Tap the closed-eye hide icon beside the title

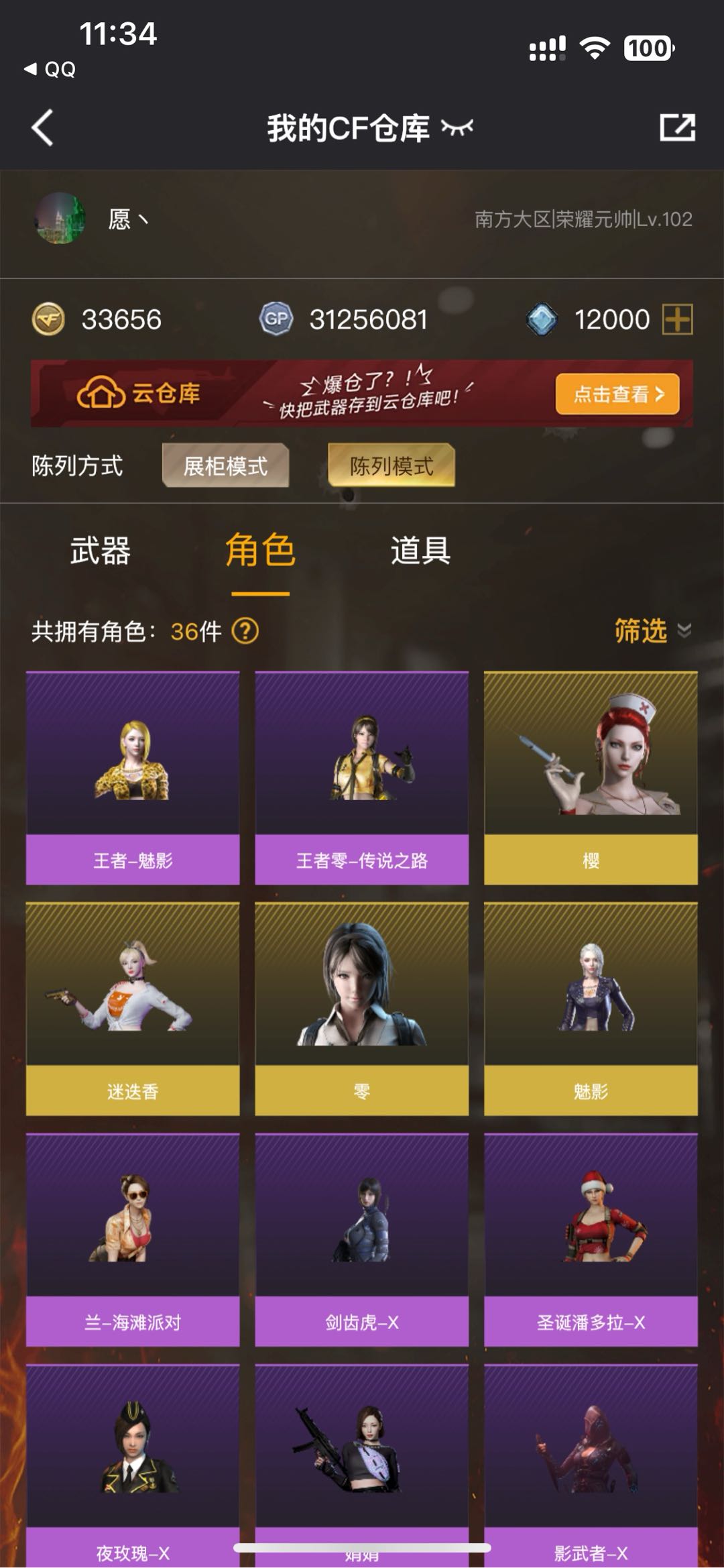(457, 127)
